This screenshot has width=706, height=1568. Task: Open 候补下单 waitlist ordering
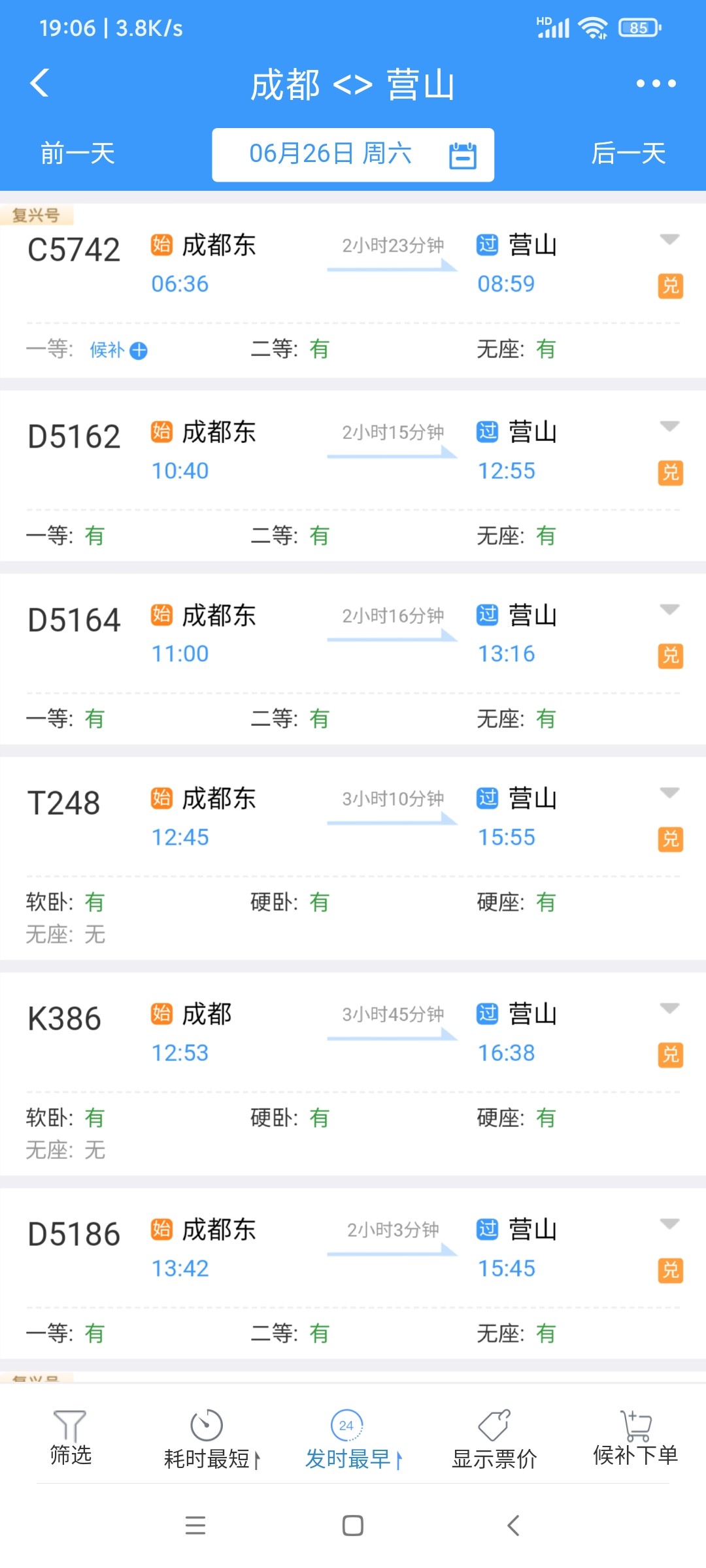tap(635, 1437)
